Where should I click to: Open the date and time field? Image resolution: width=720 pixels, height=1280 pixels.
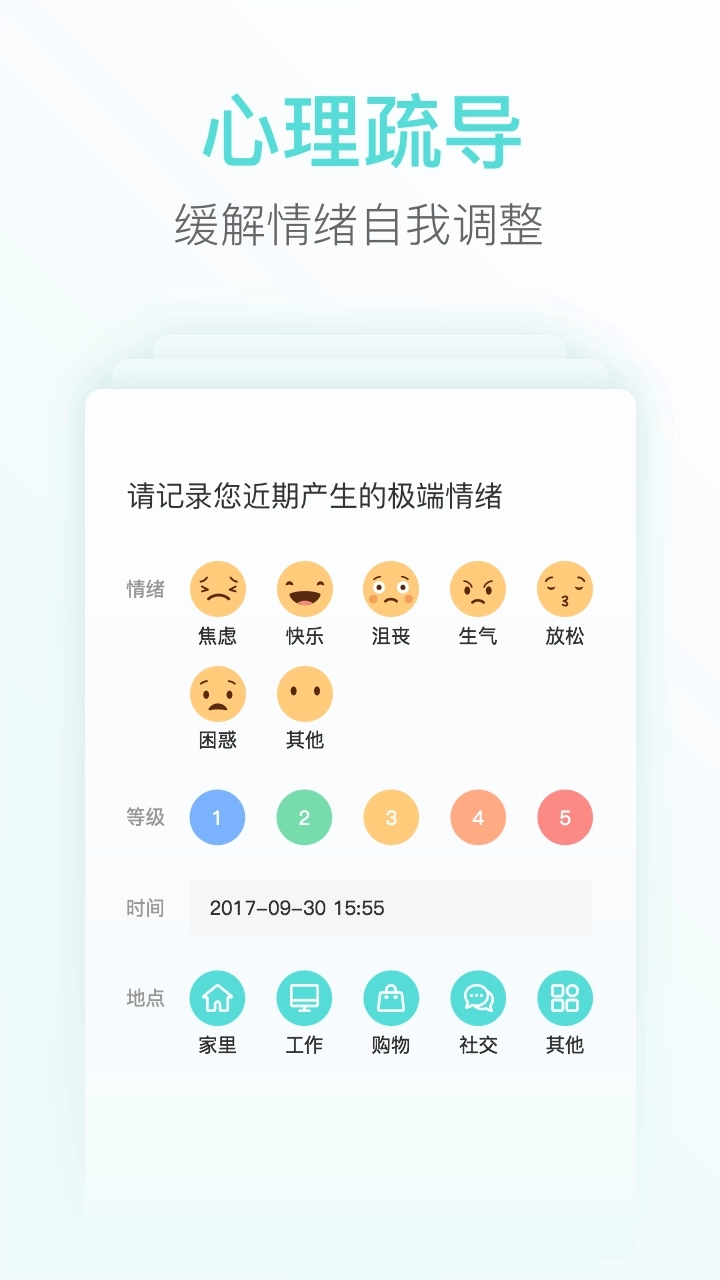391,907
